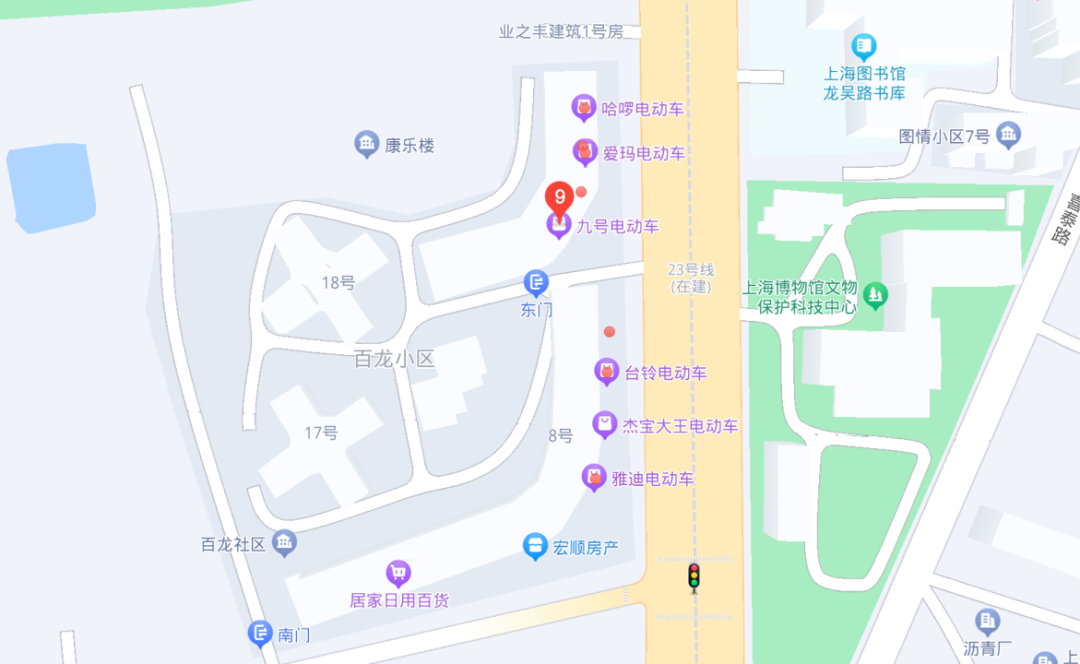
Task: Open the 南门 gate marker
Action: point(260,633)
